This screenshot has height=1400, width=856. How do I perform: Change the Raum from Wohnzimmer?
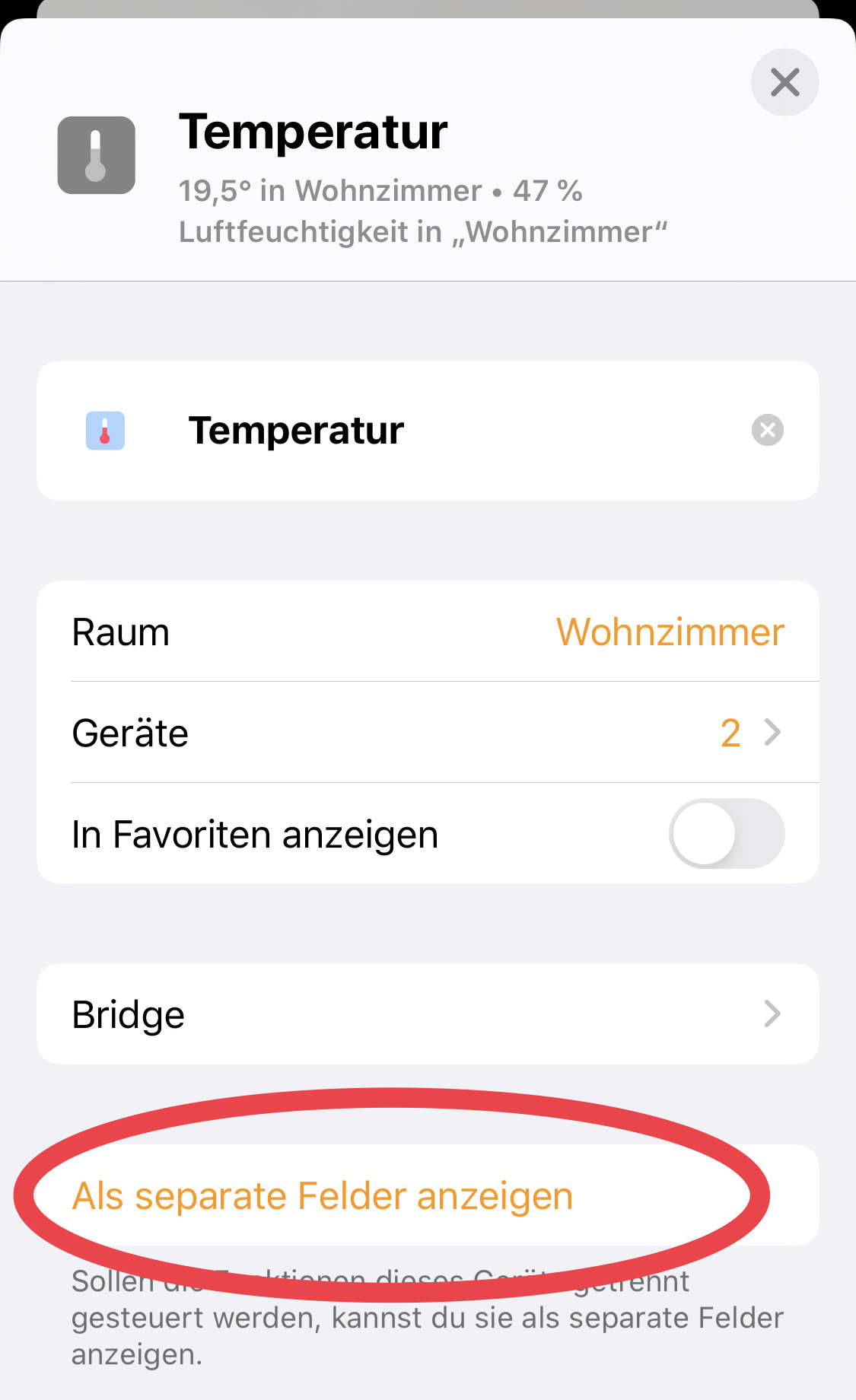coord(670,632)
